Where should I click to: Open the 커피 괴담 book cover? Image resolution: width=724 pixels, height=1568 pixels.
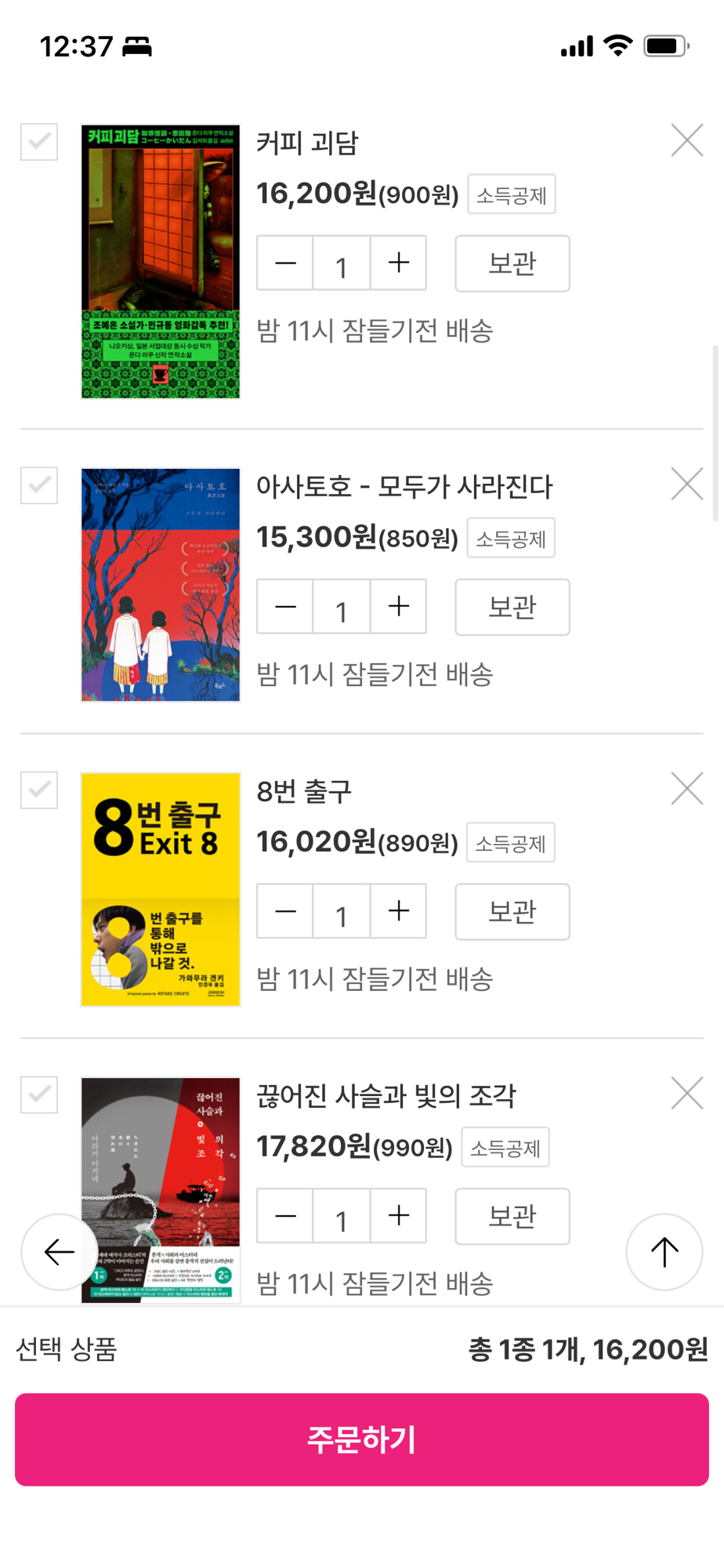161,261
